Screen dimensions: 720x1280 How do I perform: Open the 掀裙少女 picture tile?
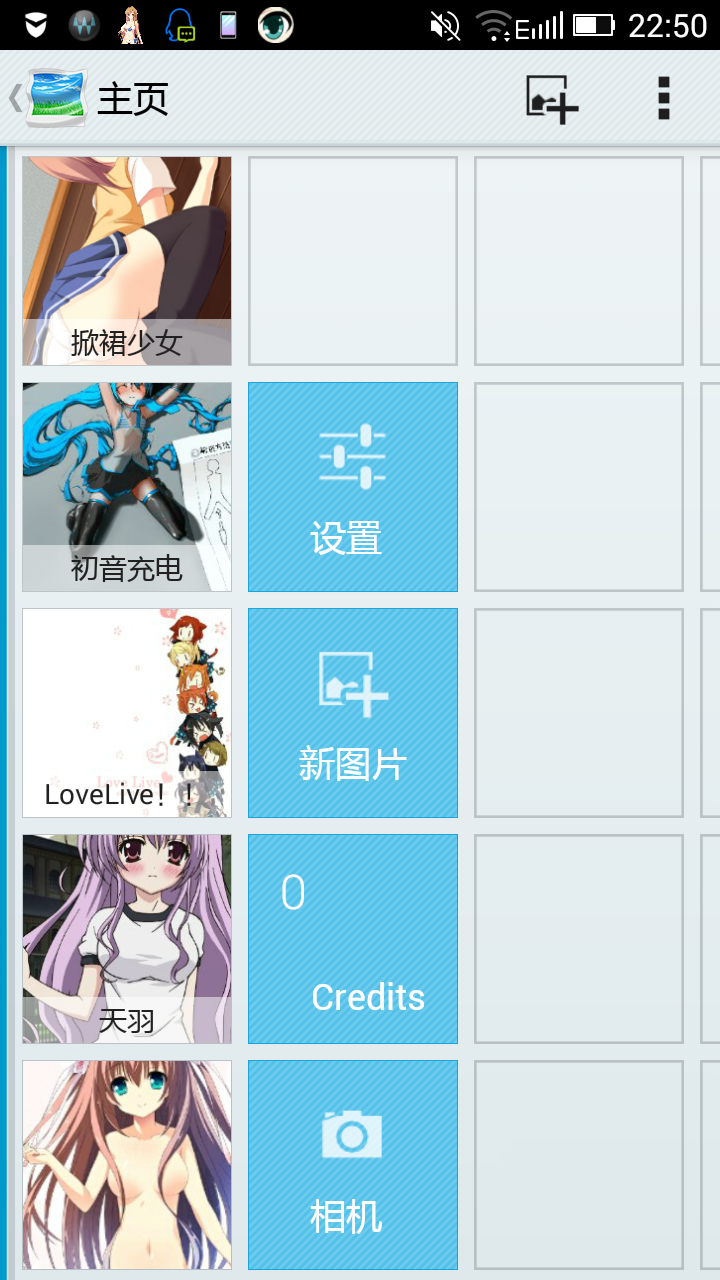pos(127,261)
